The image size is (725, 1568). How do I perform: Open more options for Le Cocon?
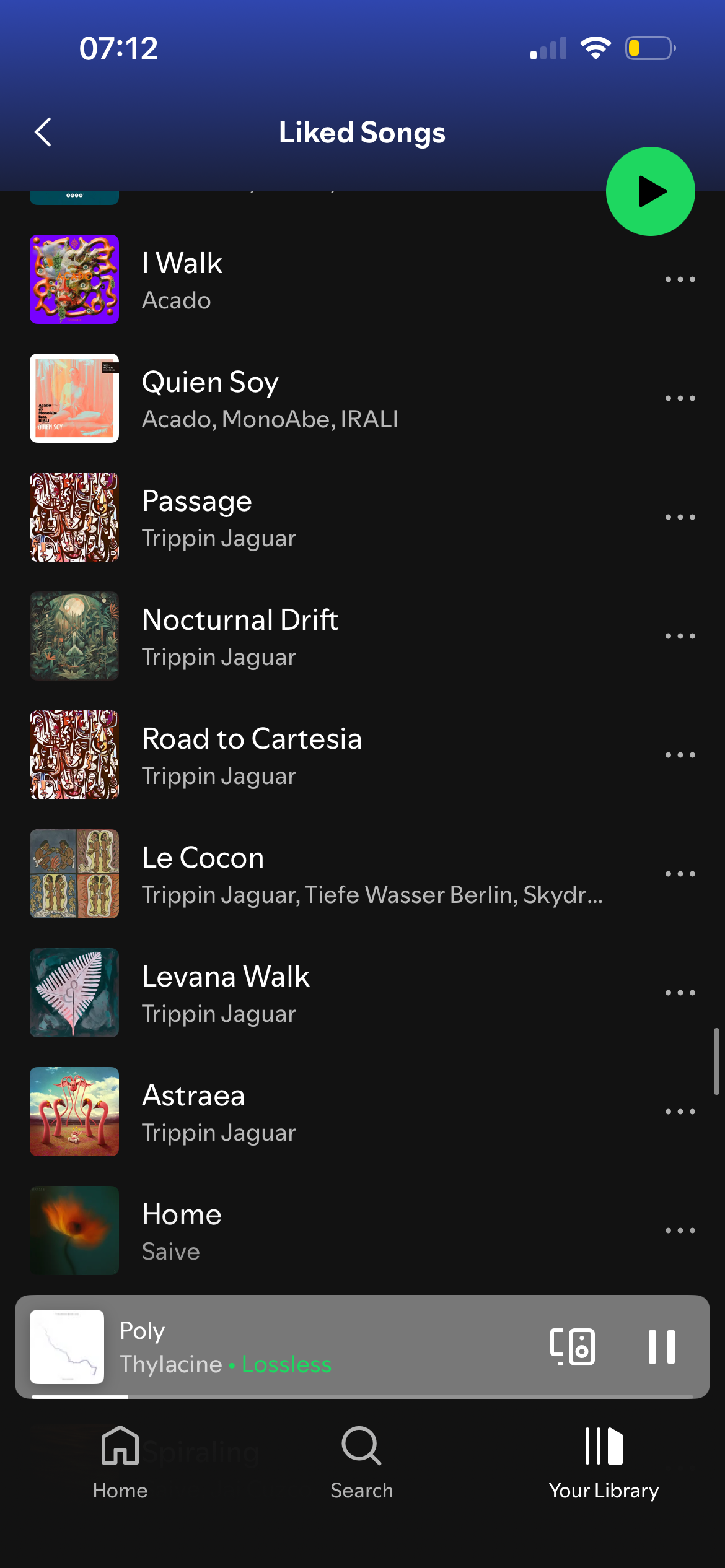click(680, 874)
